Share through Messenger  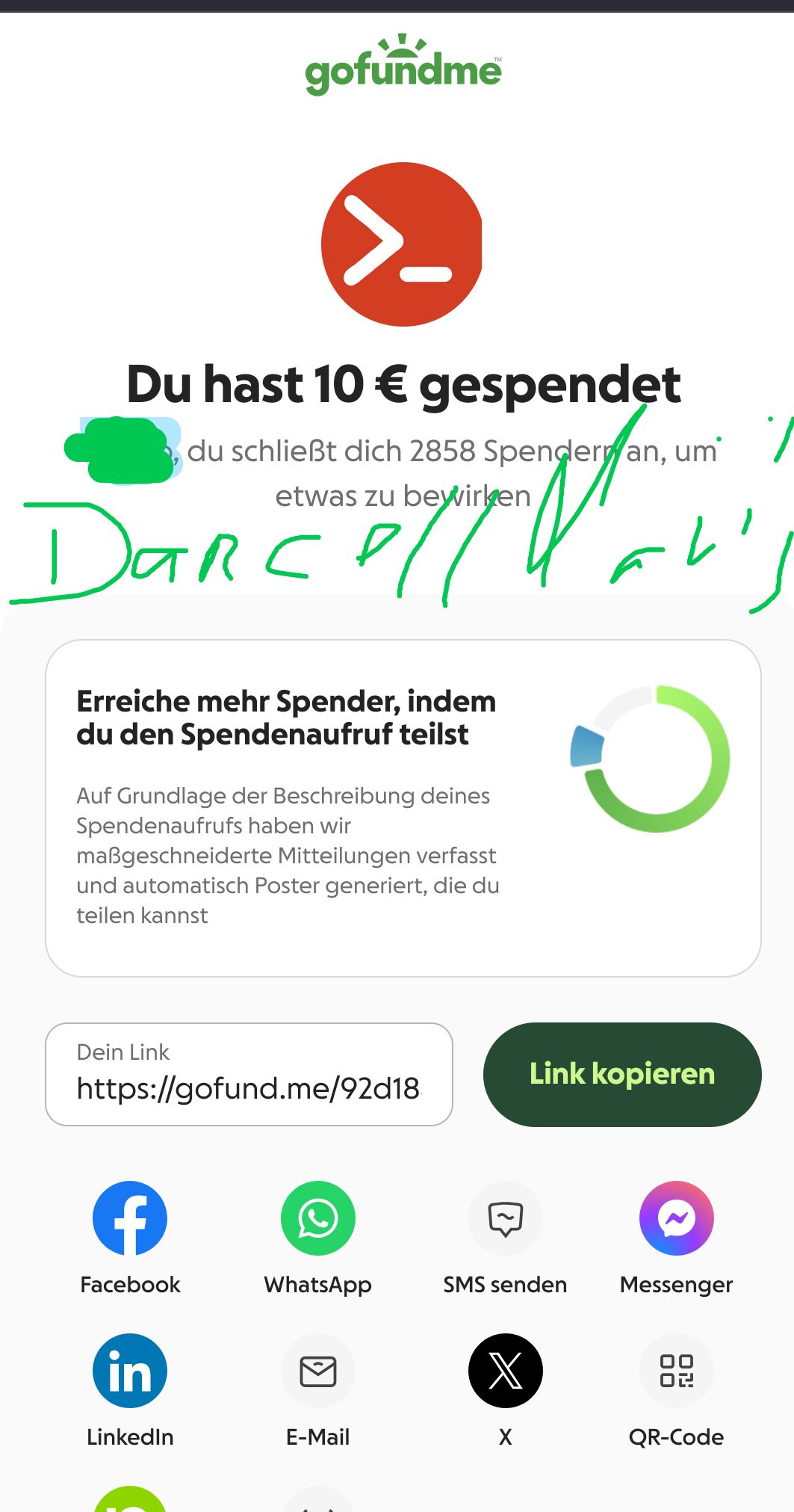tap(676, 1218)
